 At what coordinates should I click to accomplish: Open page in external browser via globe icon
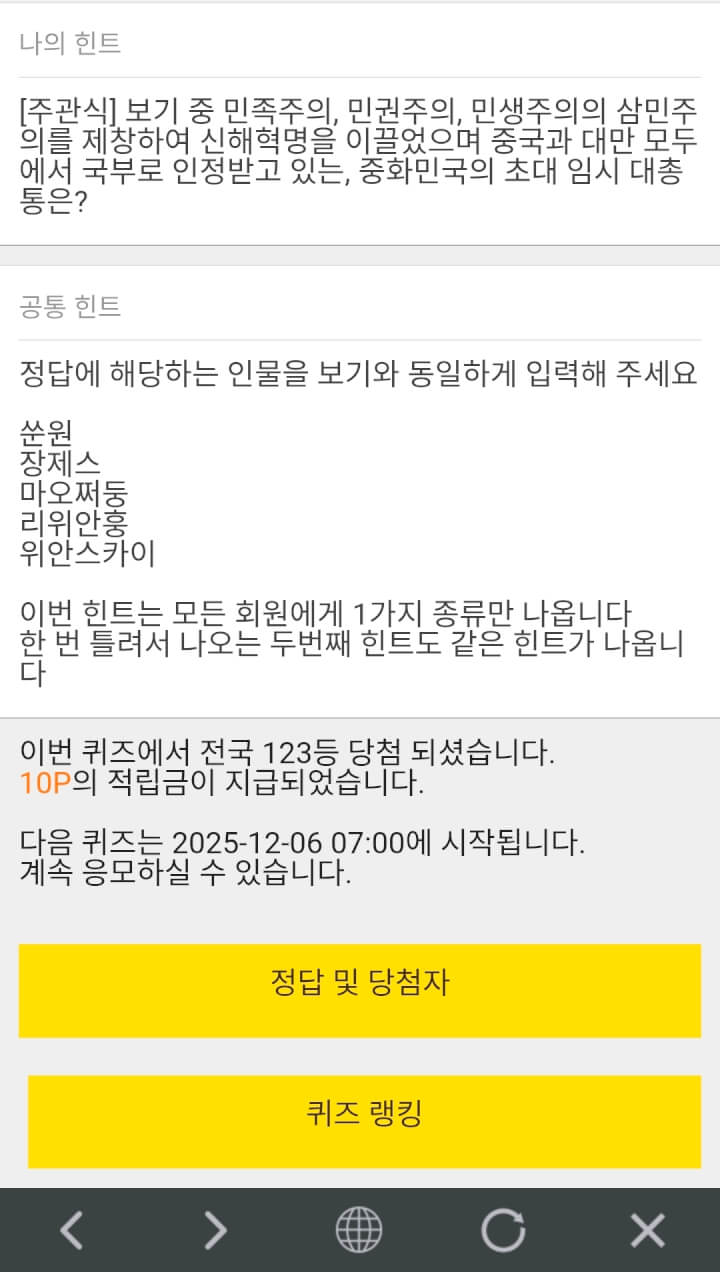(x=359, y=1230)
